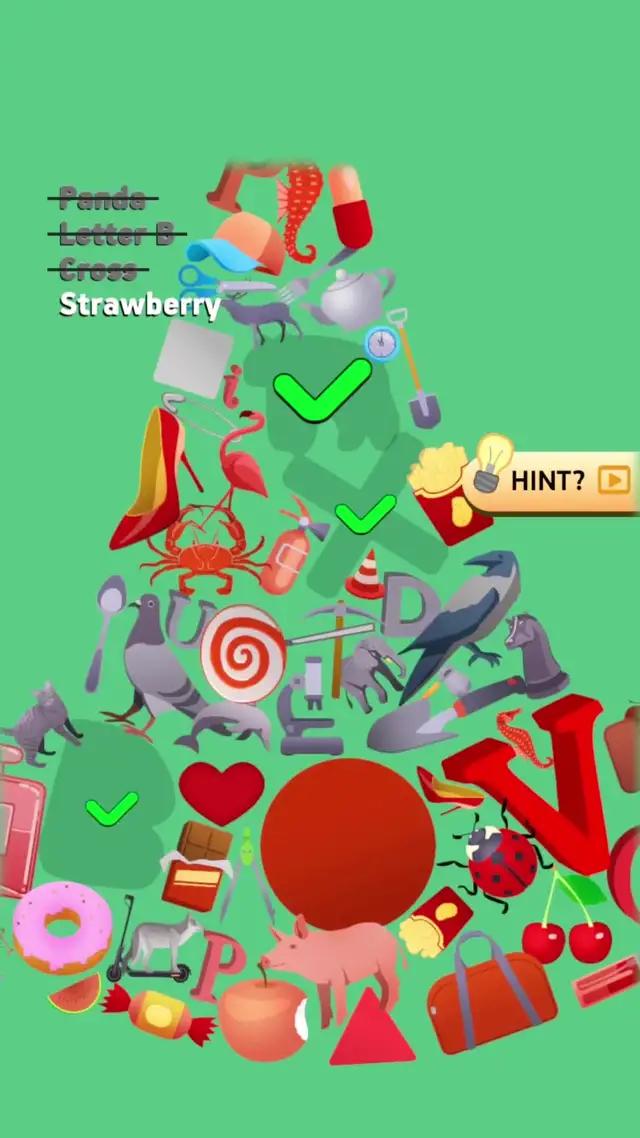The height and width of the screenshot is (1138, 640).
Task: Tap the pink frosted donut
Action: click(62, 927)
